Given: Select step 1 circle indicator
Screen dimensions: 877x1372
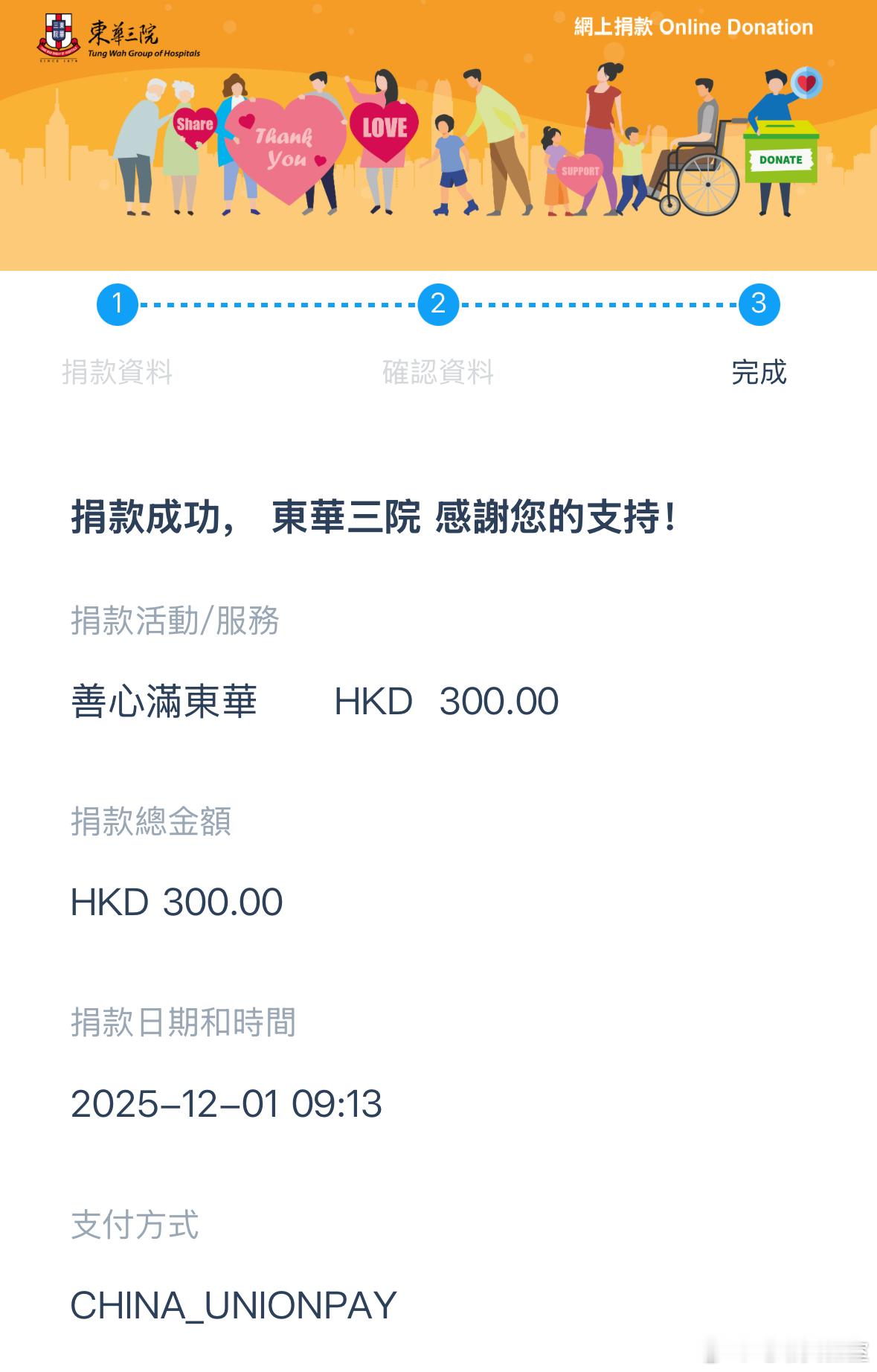Looking at the screenshot, I should pos(118,303).
